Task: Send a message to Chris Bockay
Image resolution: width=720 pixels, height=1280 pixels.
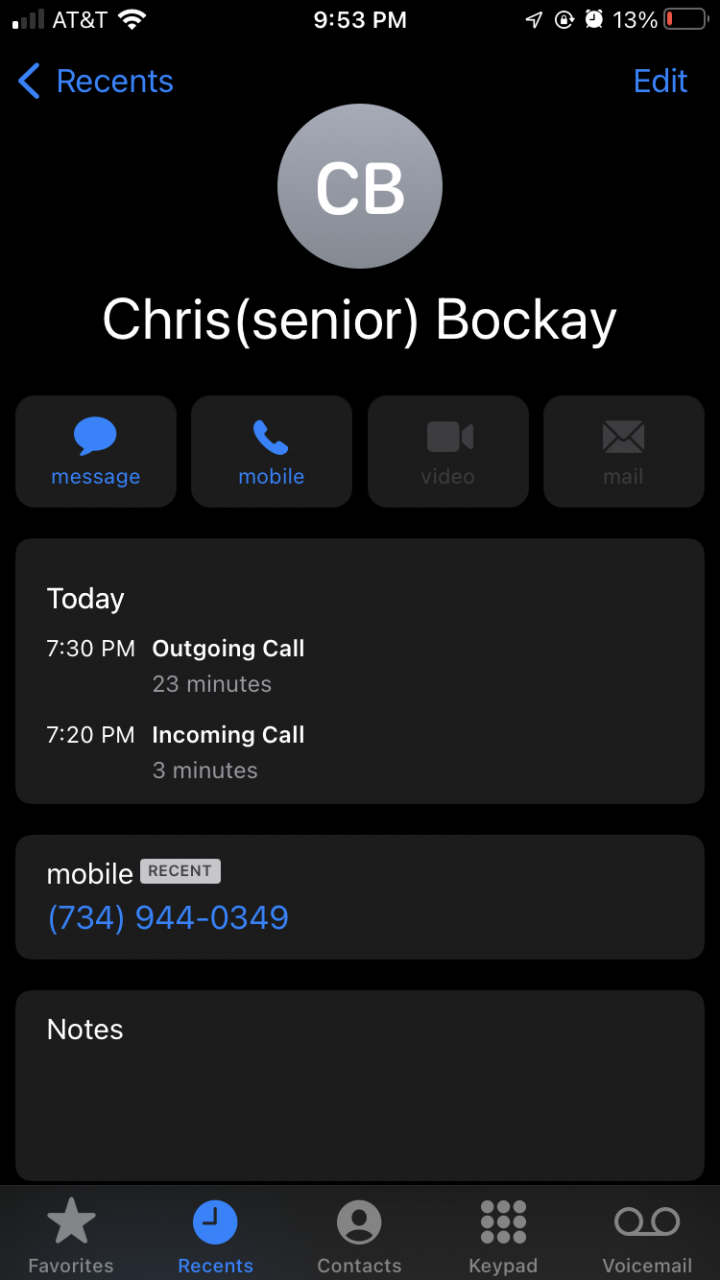Action: [96, 451]
